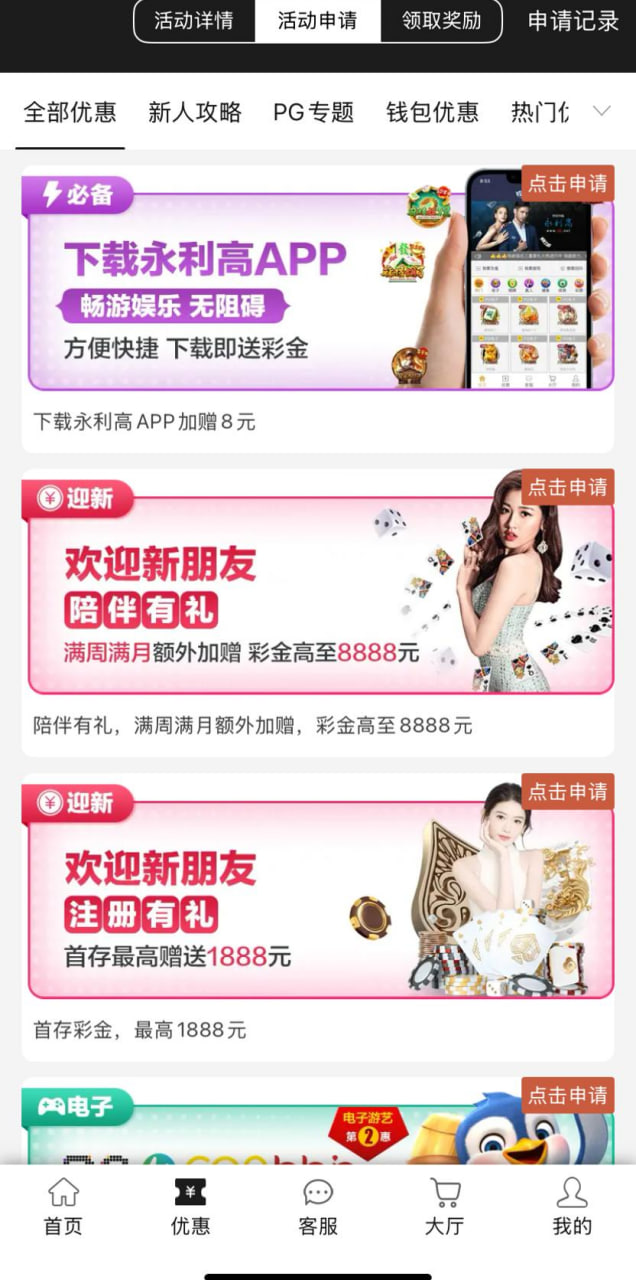
Task: Switch to the 领取奖励 segment
Action: [441, 21]
